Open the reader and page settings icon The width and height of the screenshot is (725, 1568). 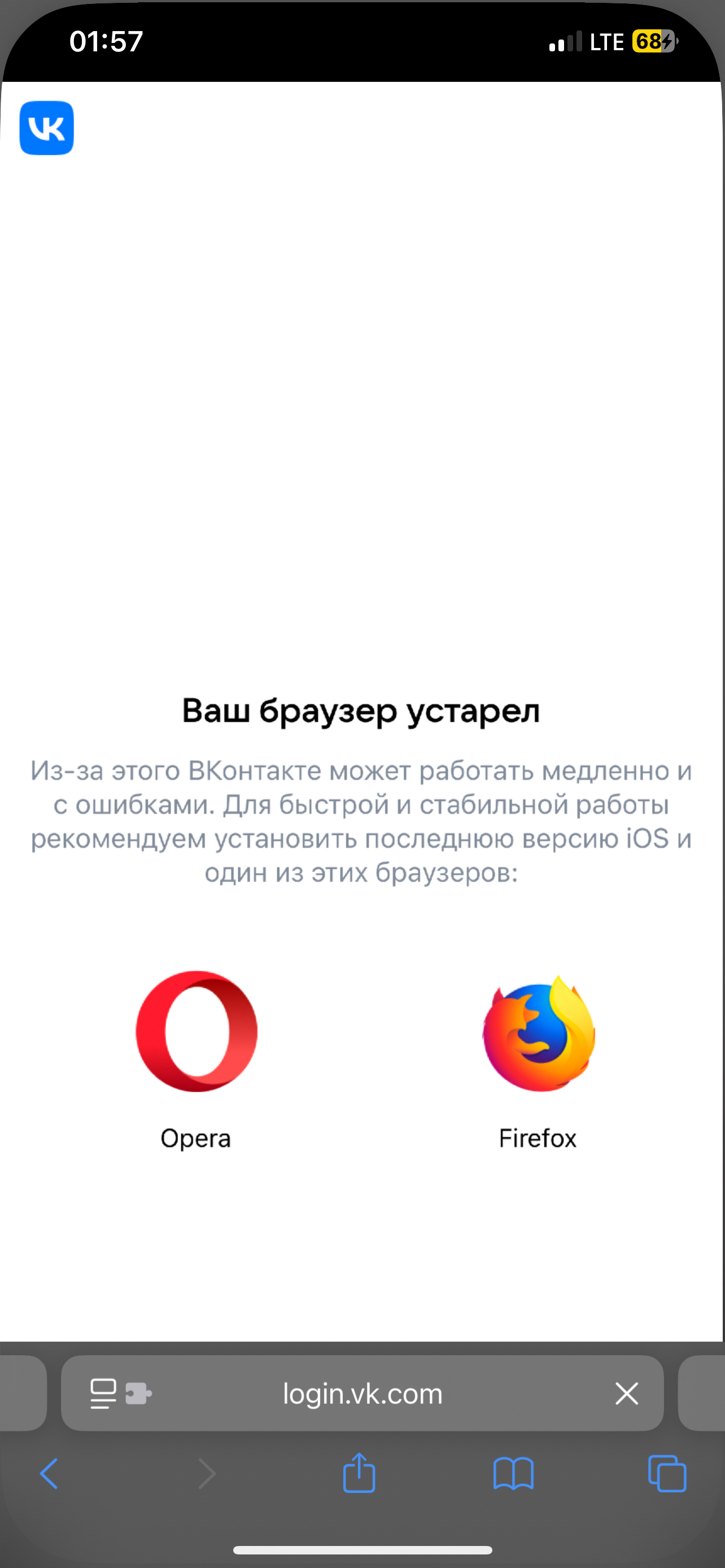(x=103, y=1392)
